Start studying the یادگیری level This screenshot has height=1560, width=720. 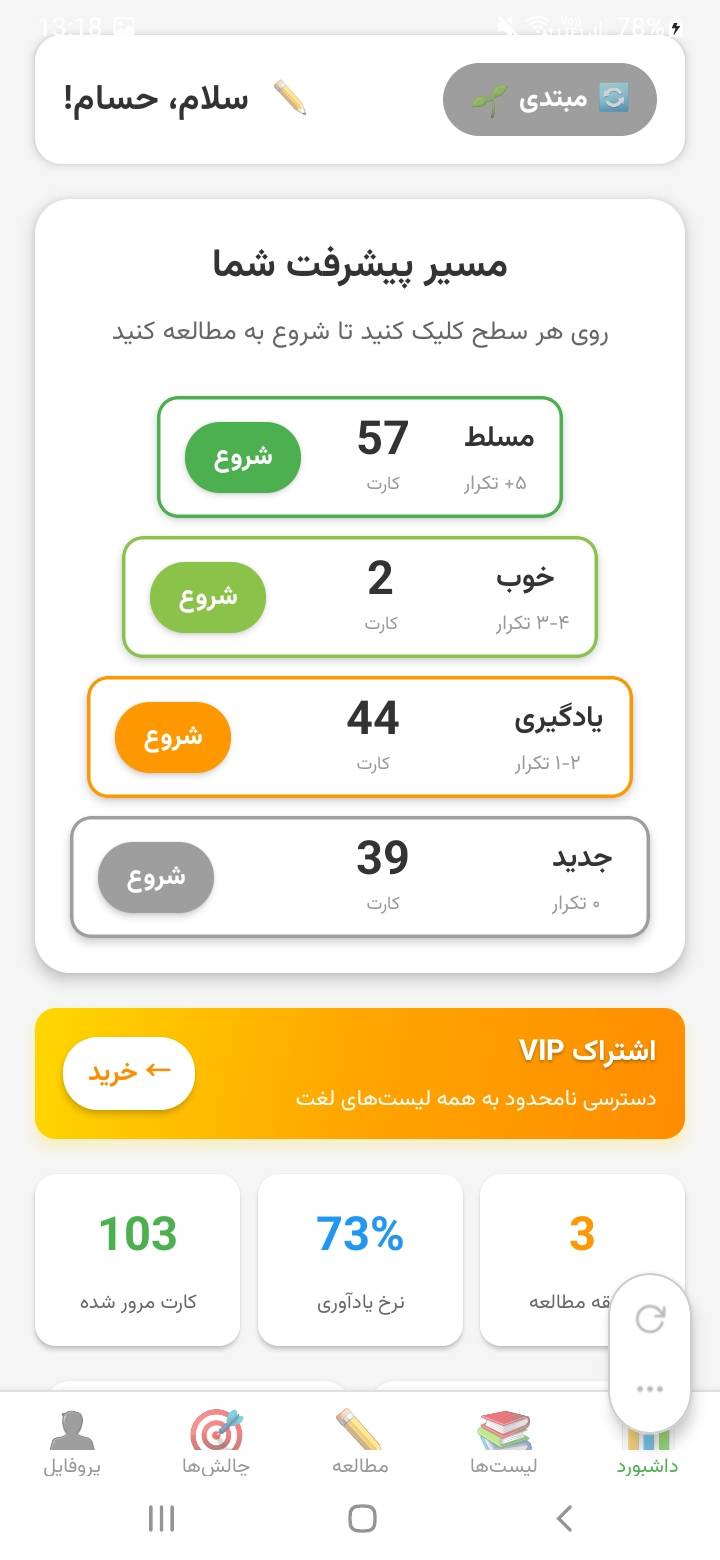[x=172, y=737]
